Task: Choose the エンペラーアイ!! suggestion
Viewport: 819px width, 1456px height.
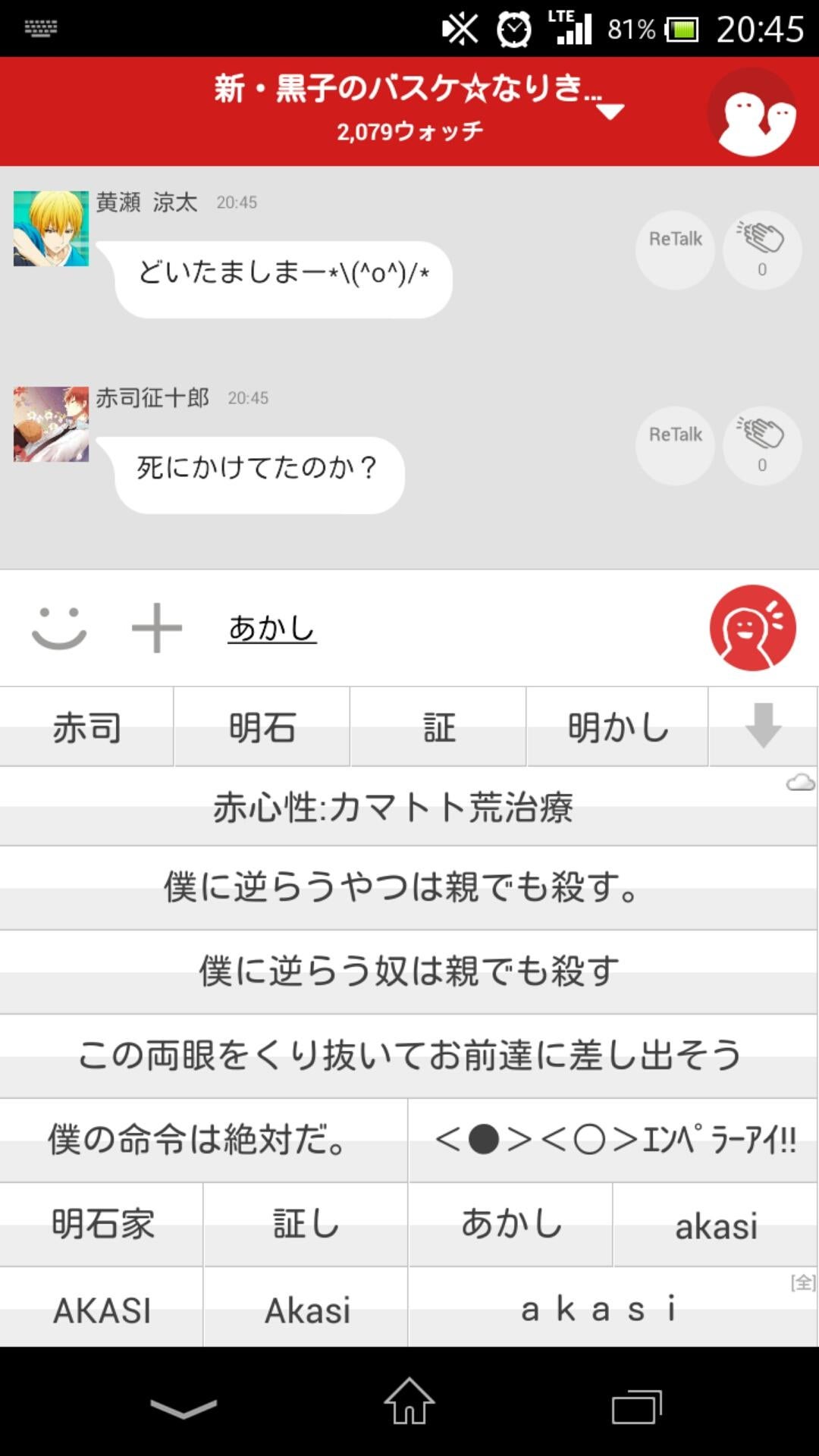Action: click(613, 1139)
